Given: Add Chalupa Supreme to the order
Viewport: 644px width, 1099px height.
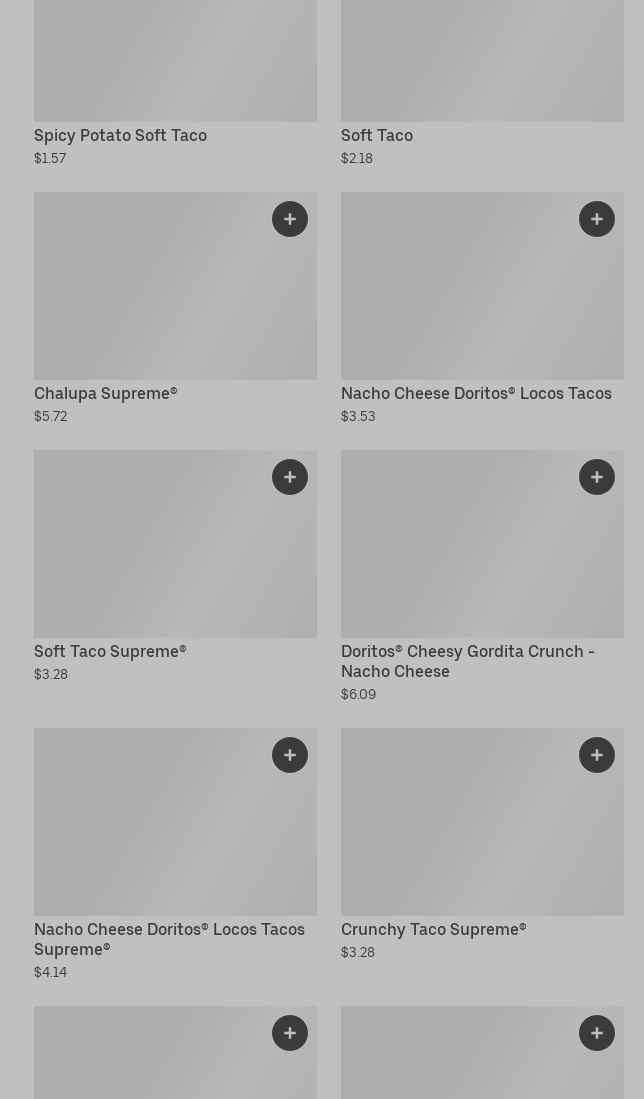Looking at the screenshot, I should [290, 219].
